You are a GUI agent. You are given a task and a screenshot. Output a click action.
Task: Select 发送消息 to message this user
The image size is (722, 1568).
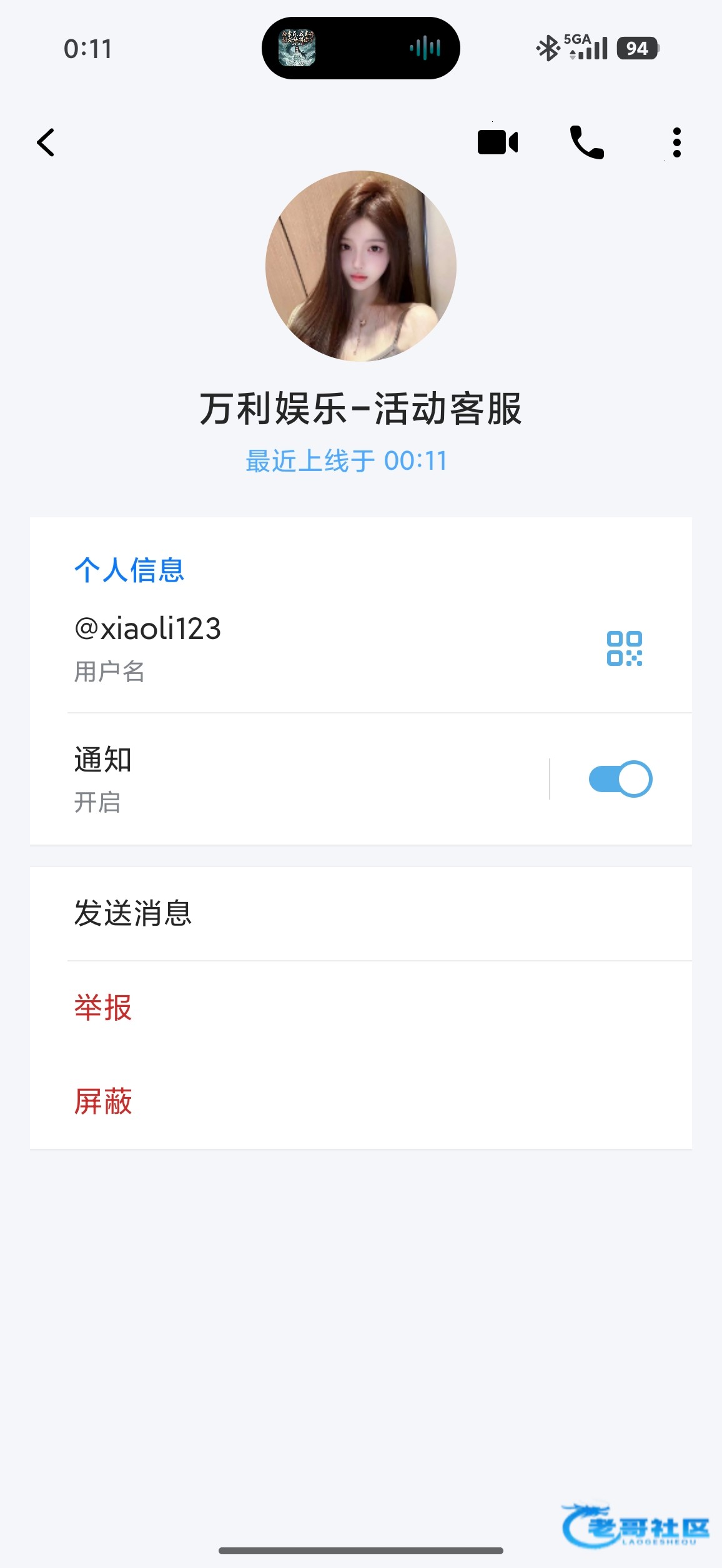point(361,913)
